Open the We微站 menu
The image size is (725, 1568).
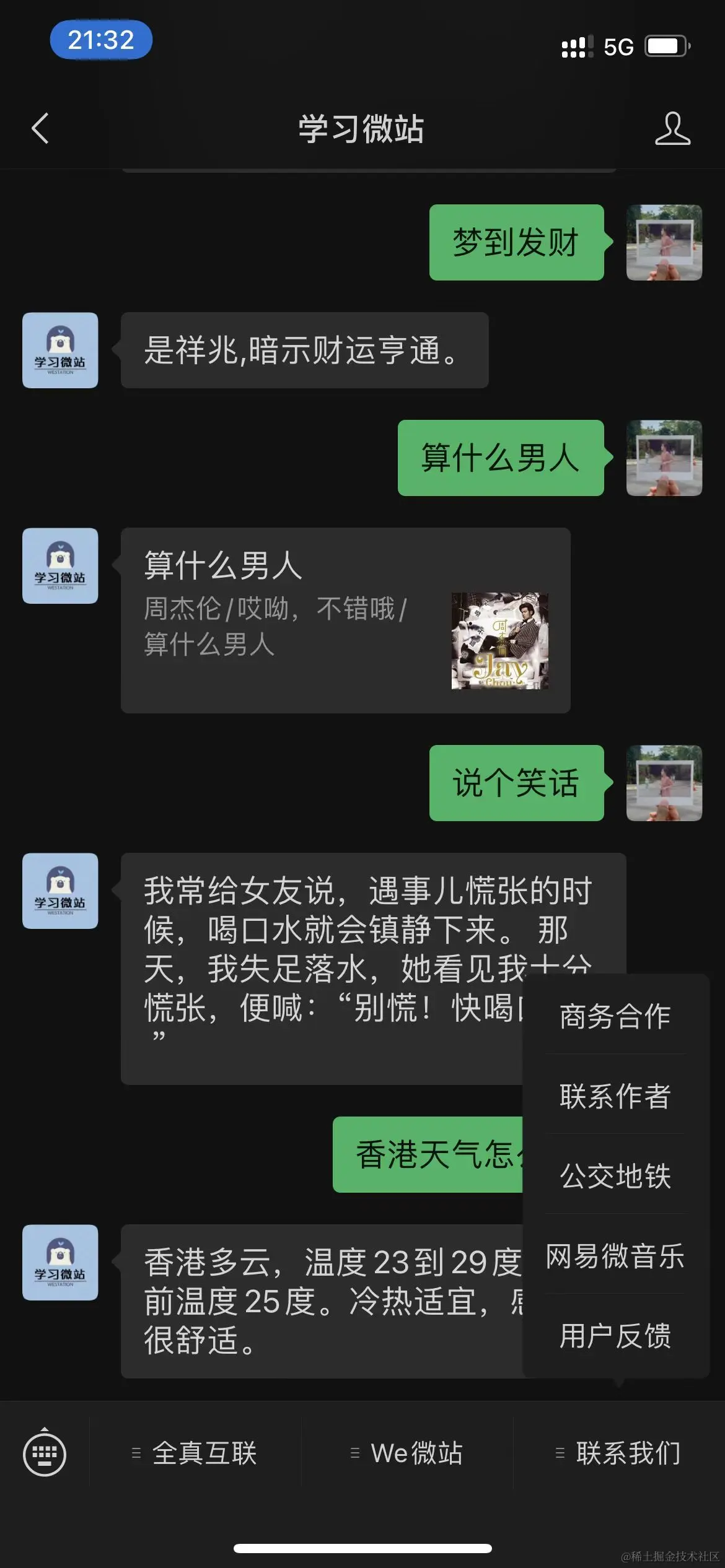coord(408,1453)
